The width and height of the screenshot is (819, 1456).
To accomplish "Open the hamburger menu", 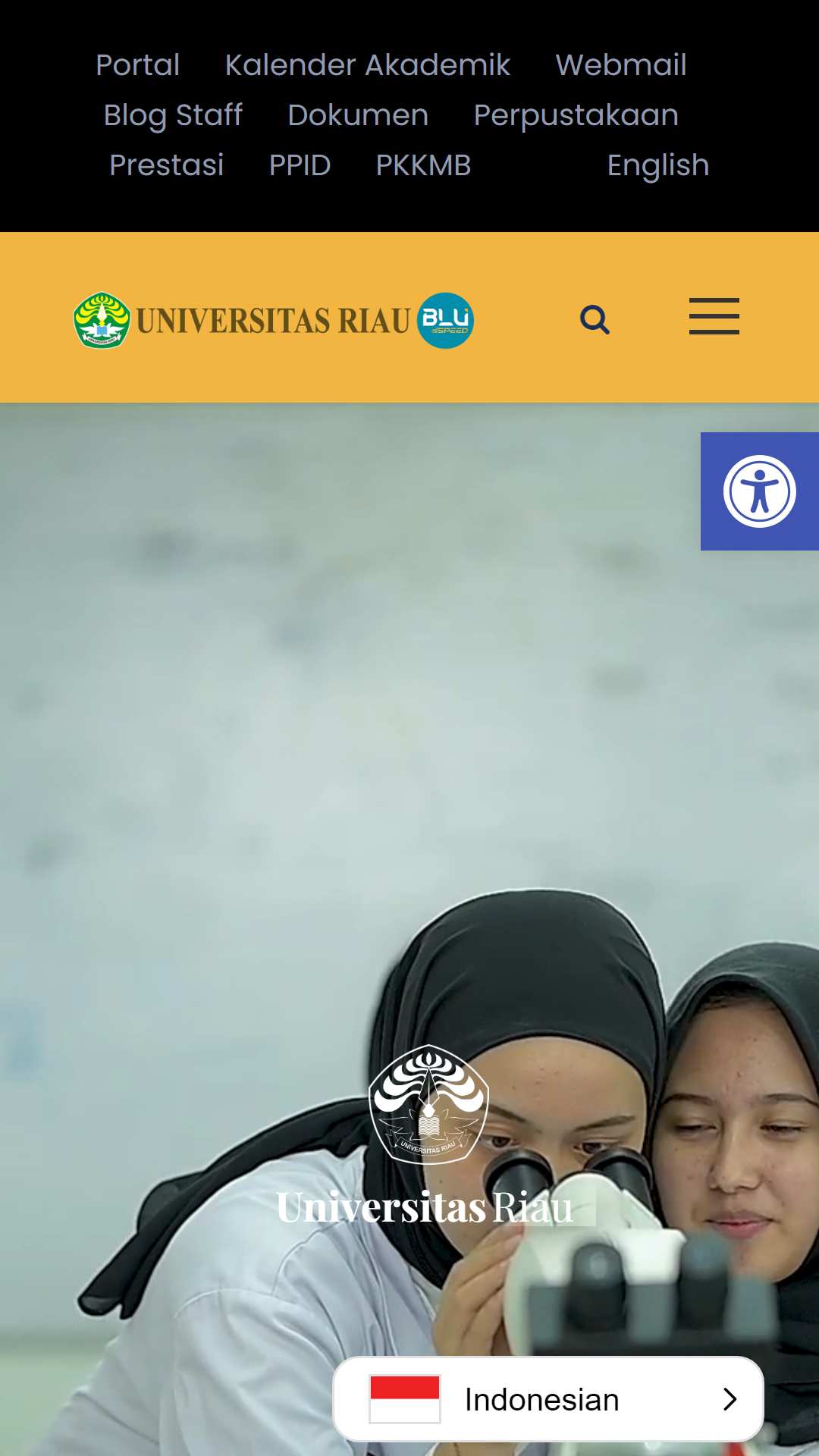I will [714, 316].
